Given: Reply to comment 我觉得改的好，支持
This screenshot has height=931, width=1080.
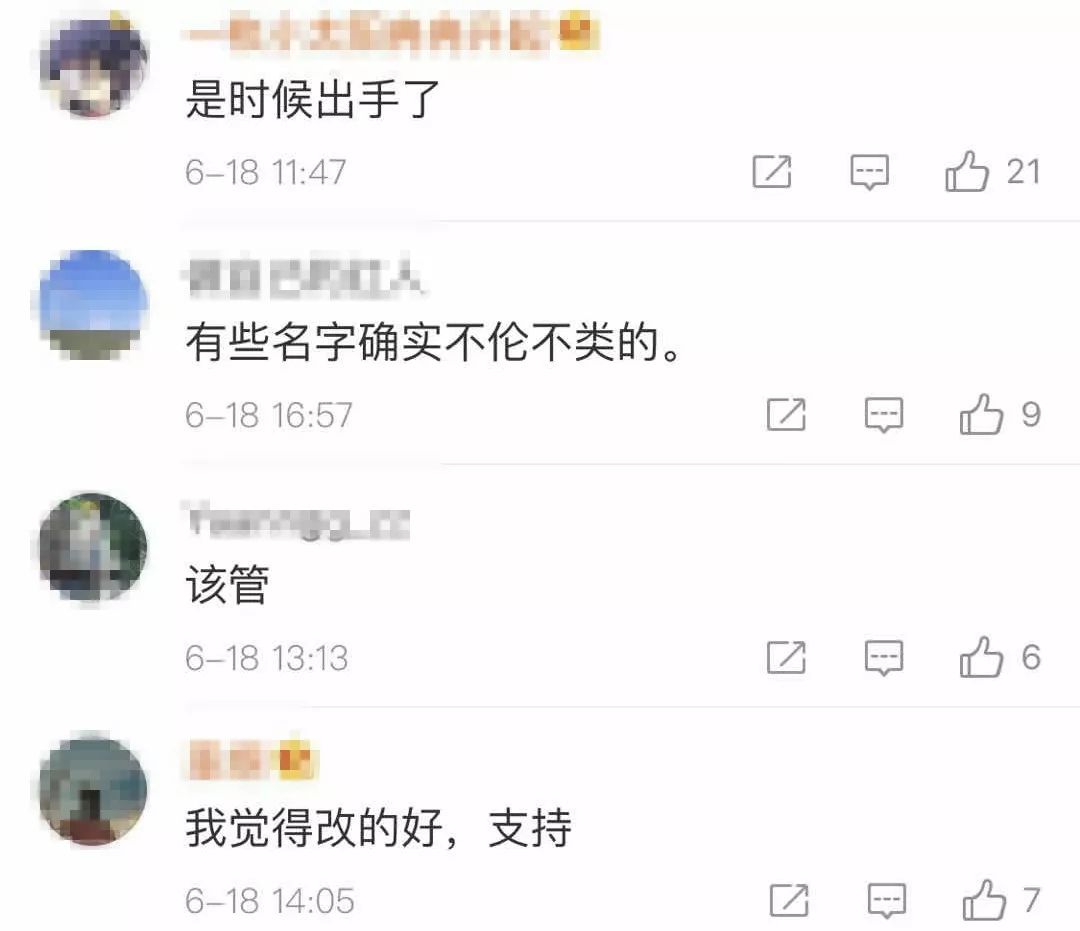Looking at the screenshot, I should [x=886, y=901].
